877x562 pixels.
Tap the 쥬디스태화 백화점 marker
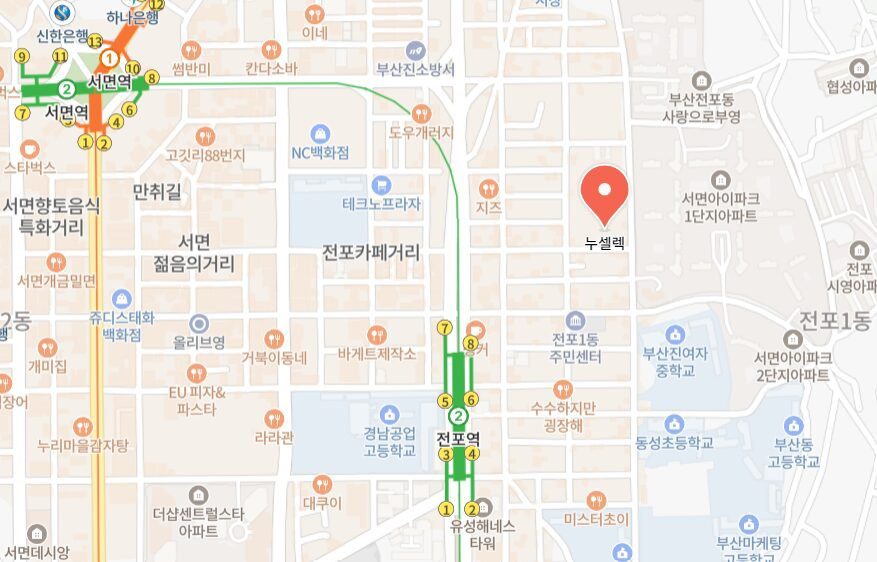pos(122,299)
